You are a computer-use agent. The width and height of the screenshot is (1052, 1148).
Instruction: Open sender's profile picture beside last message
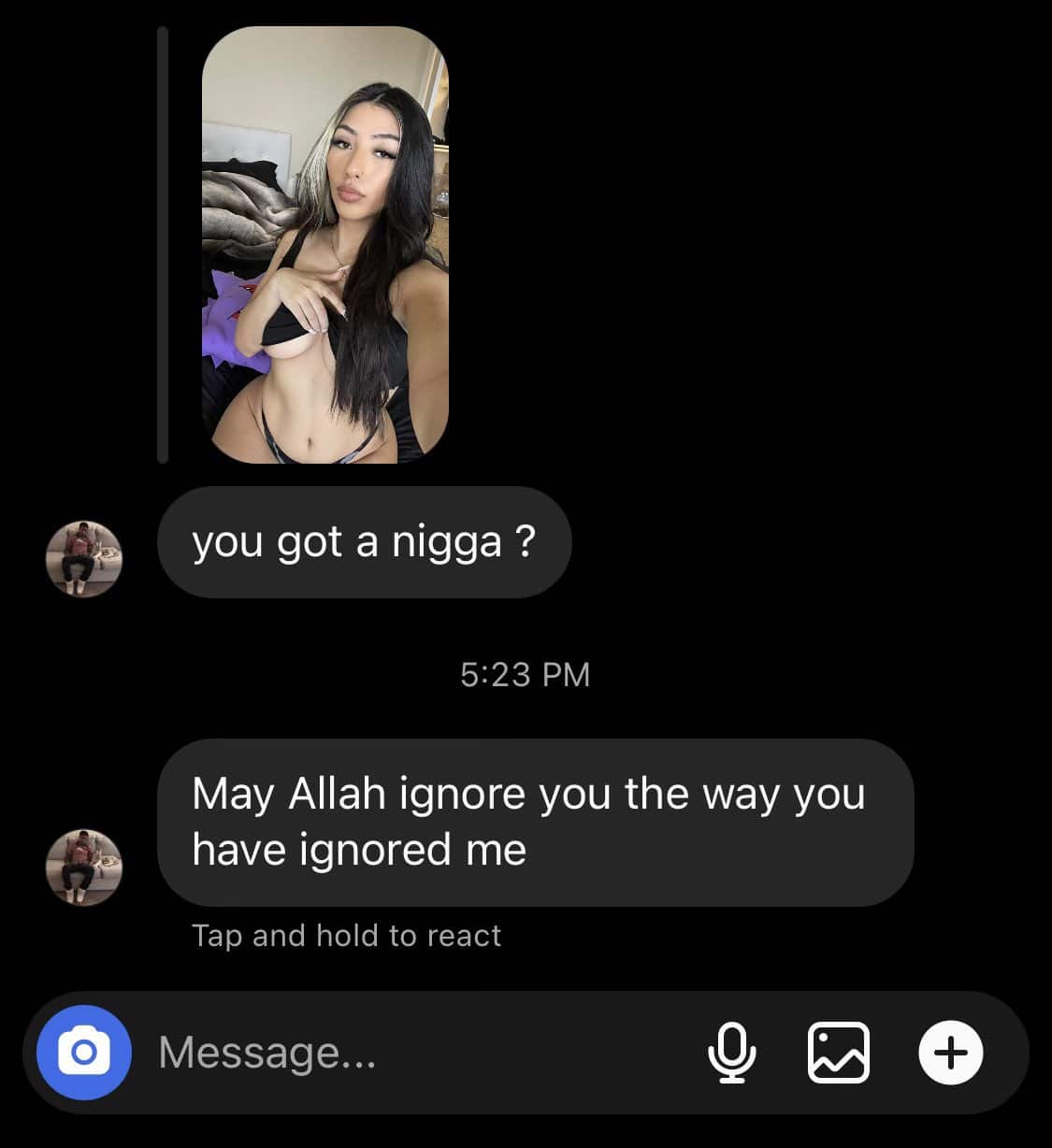(x=83, y=867)
